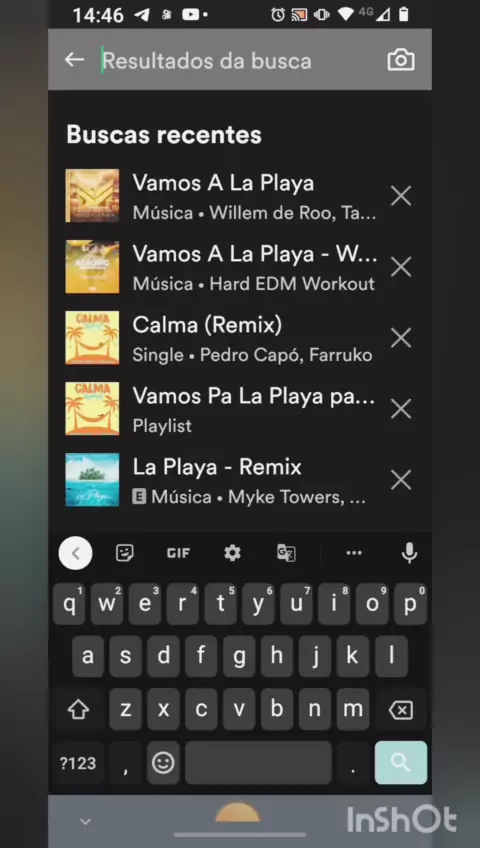Remove Hard EDM Workout song from recent searches

click(401, 267)
